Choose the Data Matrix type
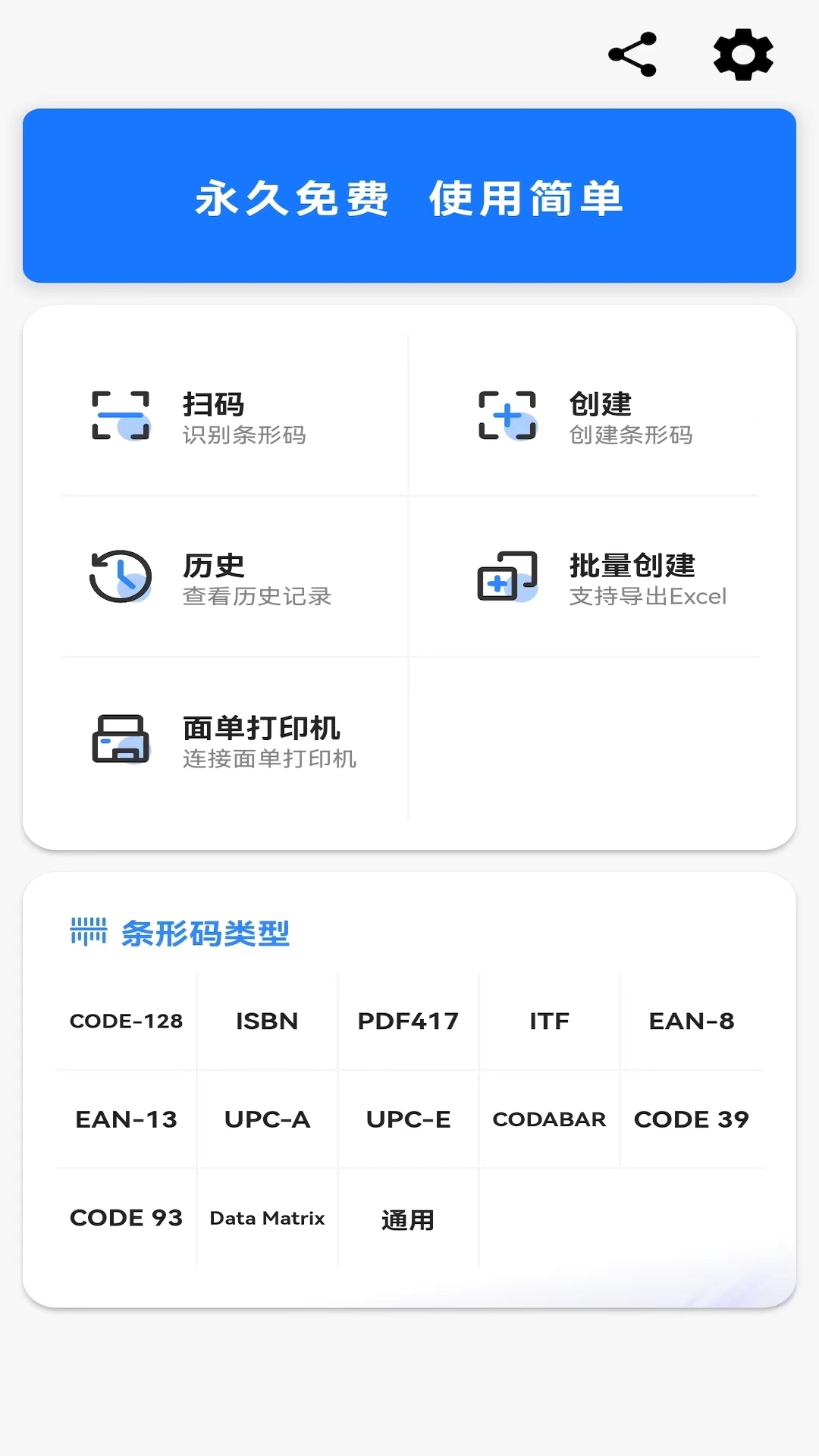The height and width of the screenshot is (1456, 819). (x=267, y=1219)
